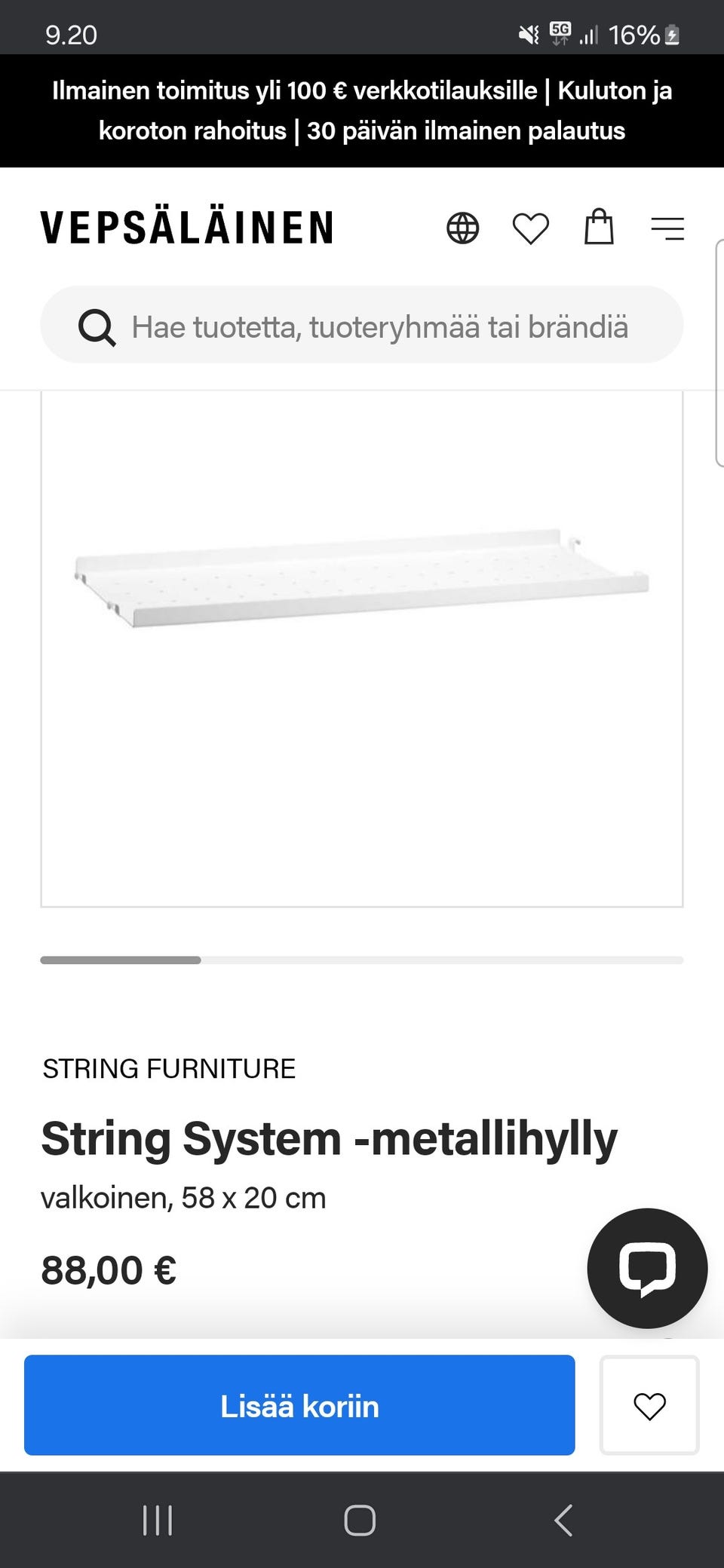Screen dimensions: 724x1568
Task: Toggle the product favorite heart button
Action: (649, 1406)
